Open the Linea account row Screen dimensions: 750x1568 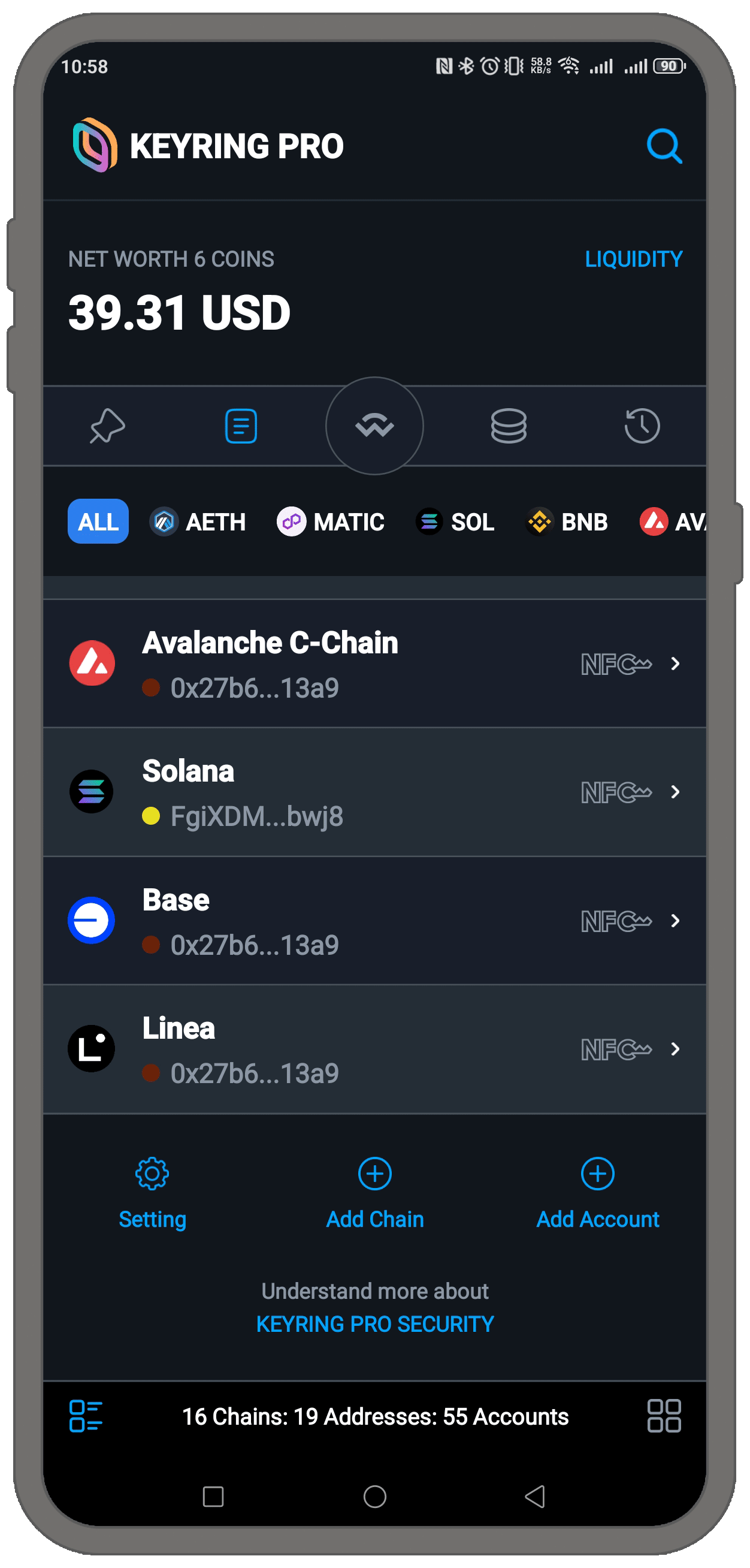(374, 1049)
